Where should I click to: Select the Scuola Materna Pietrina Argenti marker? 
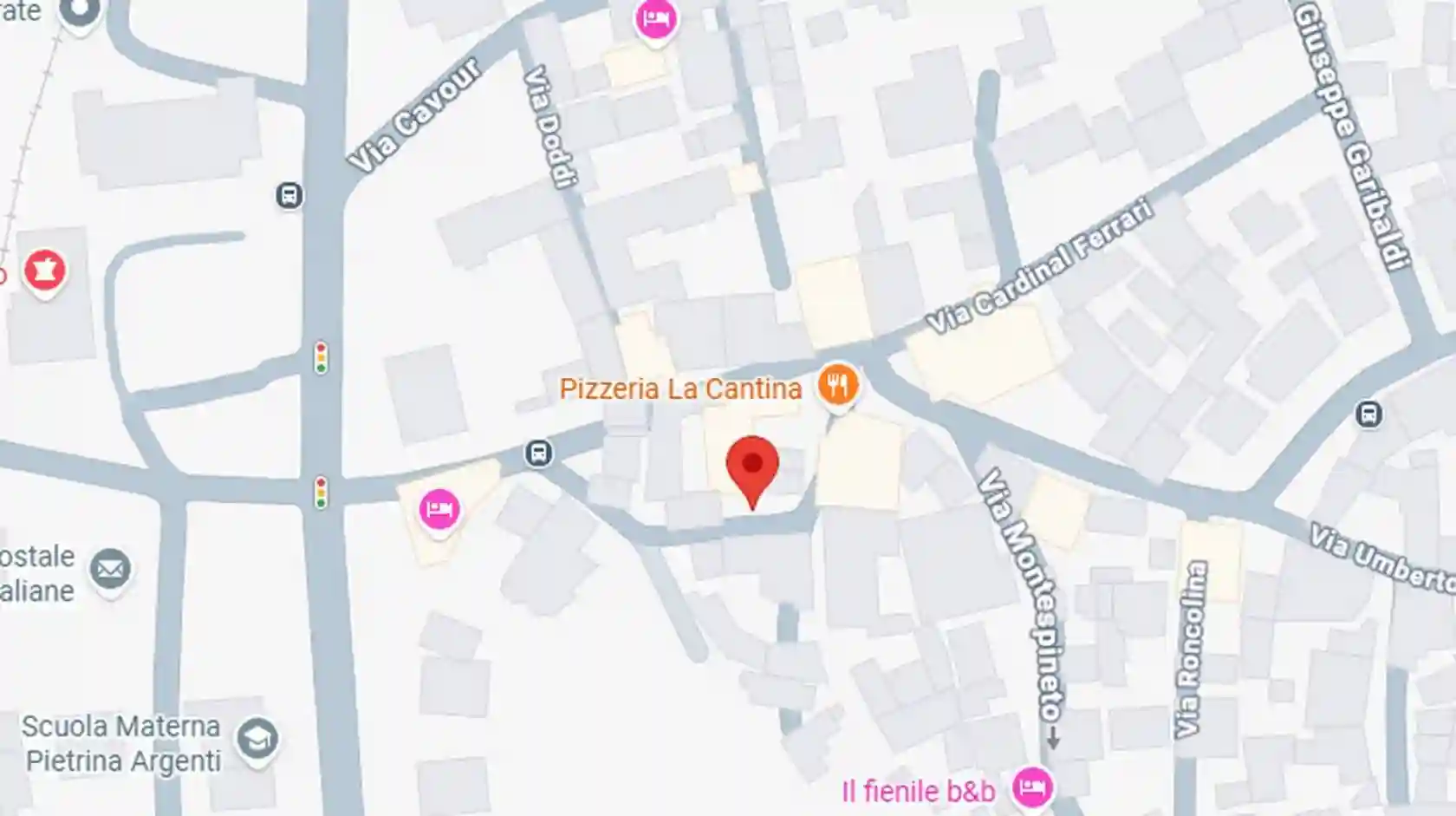pos(257,738)
